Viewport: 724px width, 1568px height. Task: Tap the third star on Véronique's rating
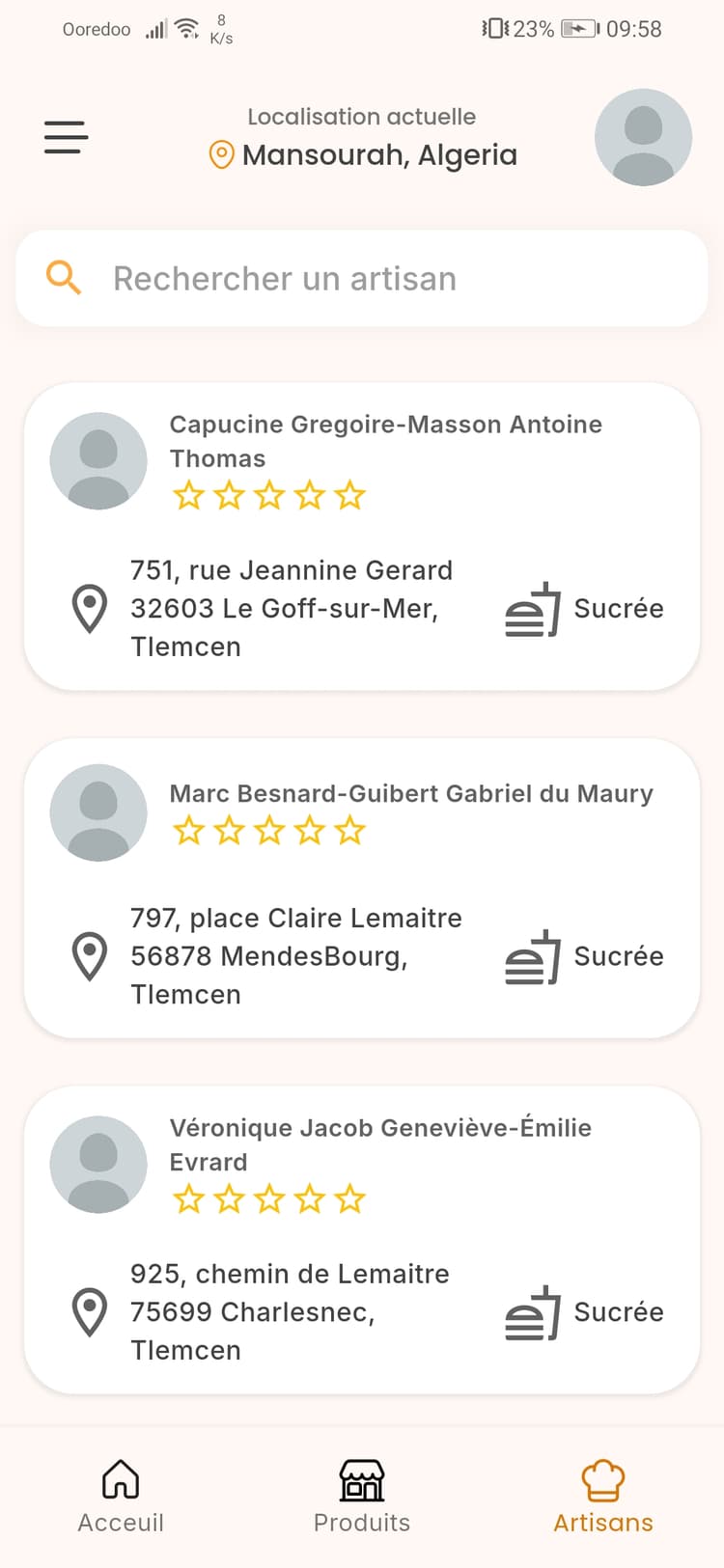pos(268,1198)
